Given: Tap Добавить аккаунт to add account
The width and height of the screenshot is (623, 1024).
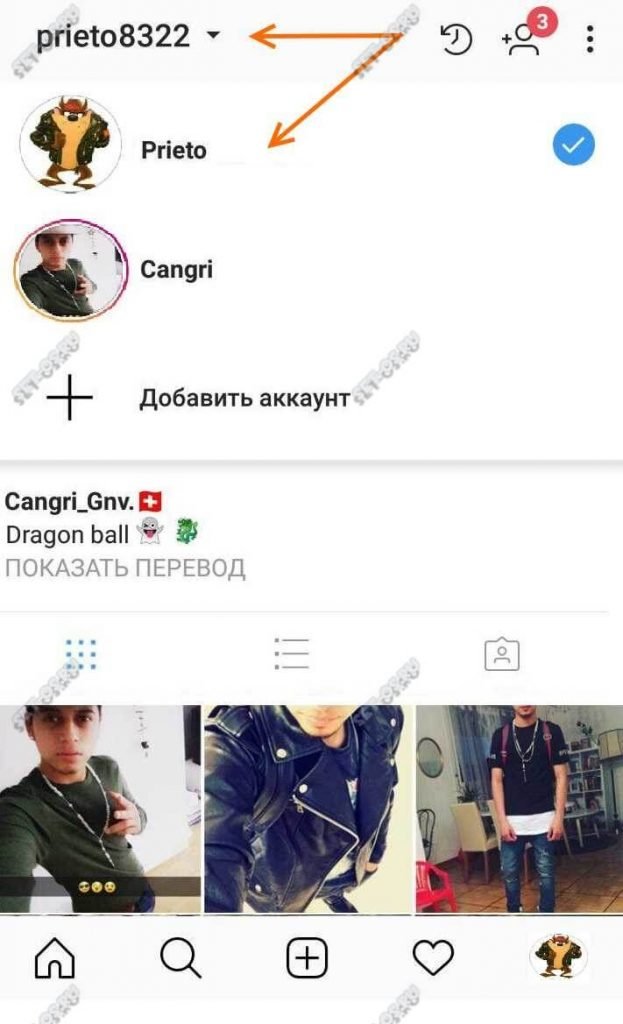Looking at the screenshot, I should click(312, 397).
